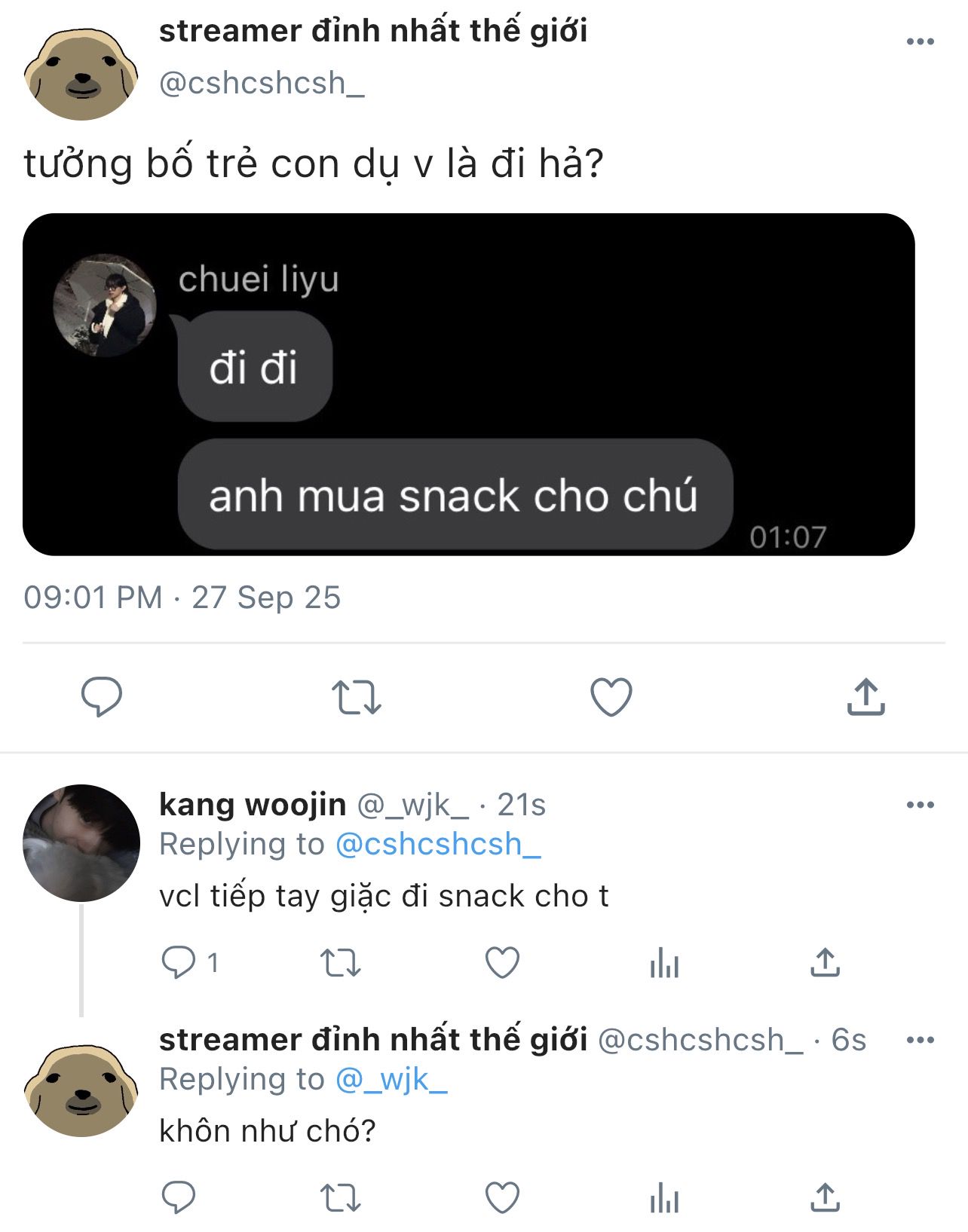968x1232 pixels.
Task: Like the main tweet
Action: (611, 696)
